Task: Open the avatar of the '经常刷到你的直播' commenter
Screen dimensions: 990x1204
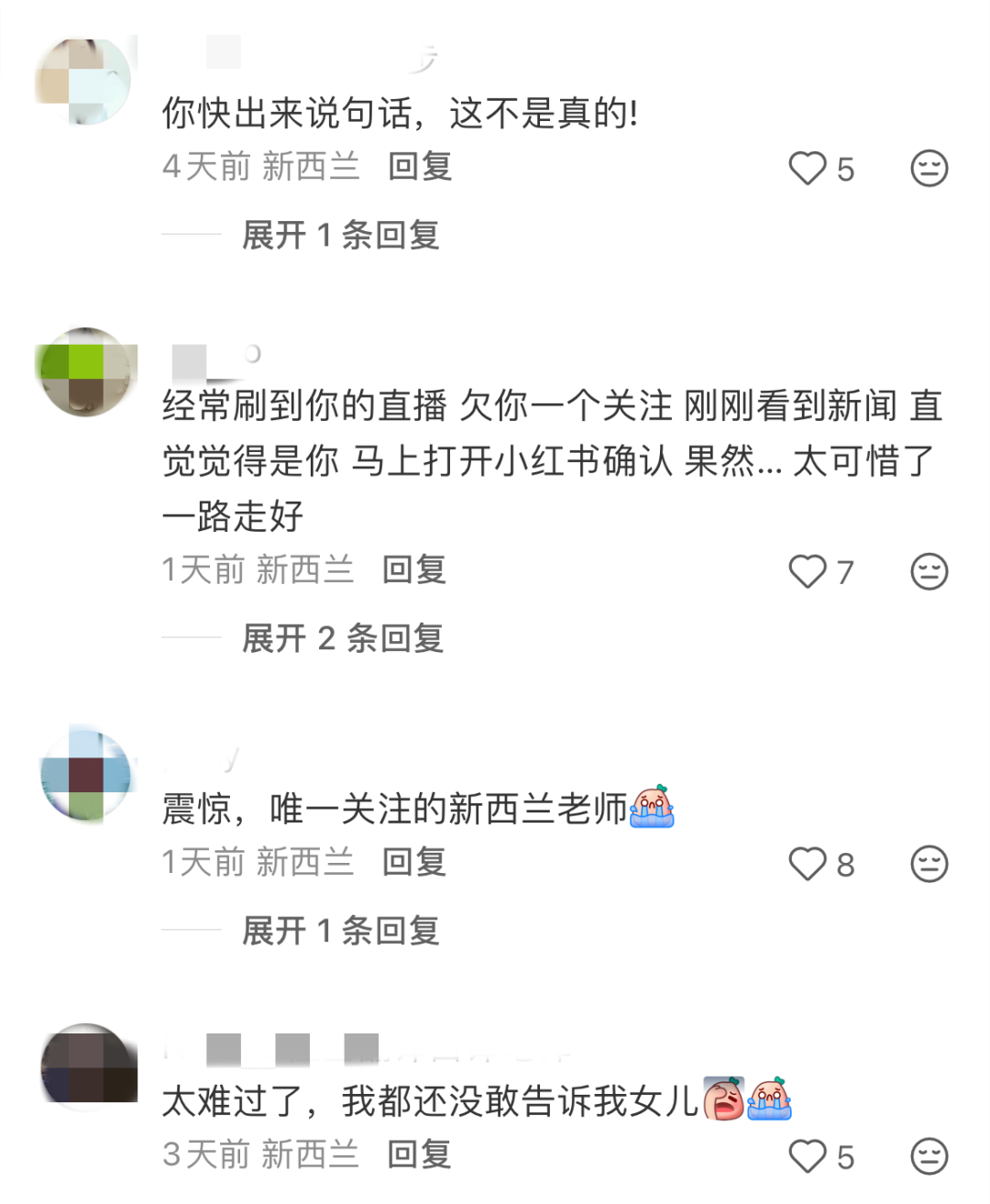Action: [x=85, y=372]
